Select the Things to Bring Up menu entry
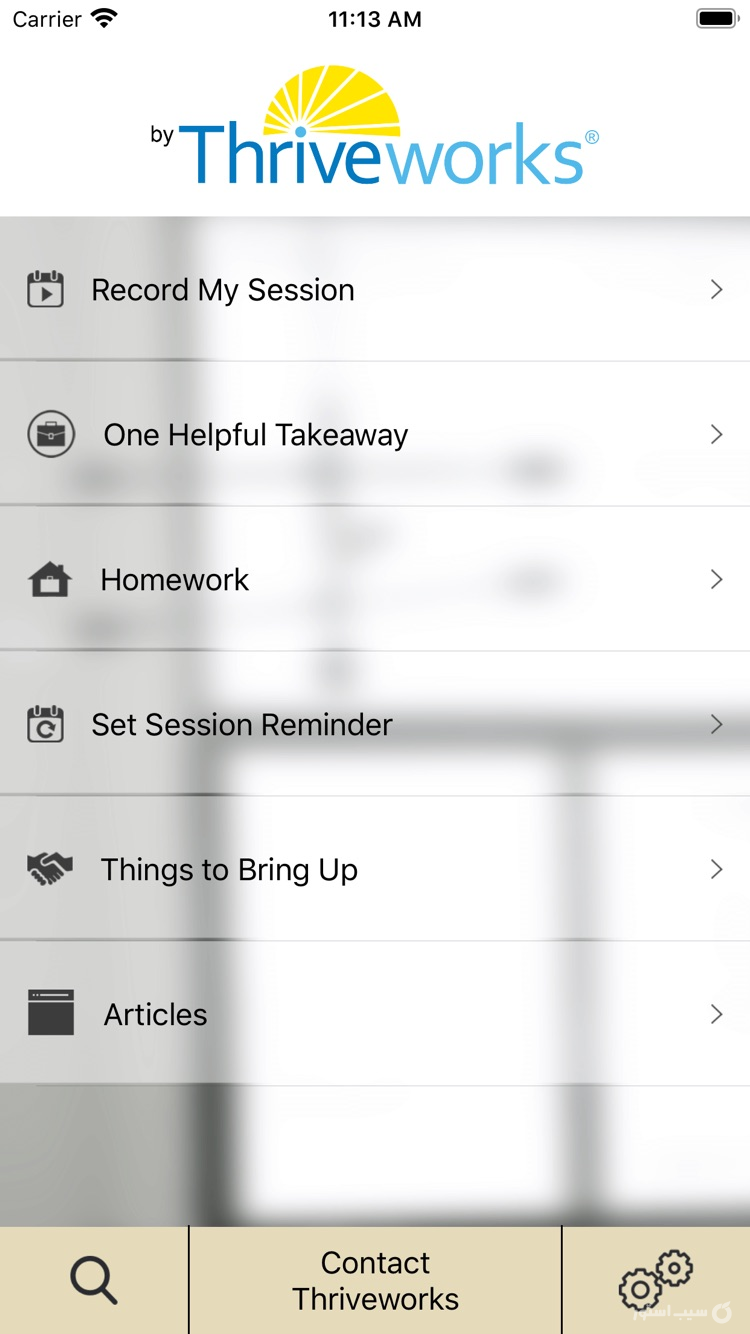The image size is (750, 1334). tap(229, 869)
